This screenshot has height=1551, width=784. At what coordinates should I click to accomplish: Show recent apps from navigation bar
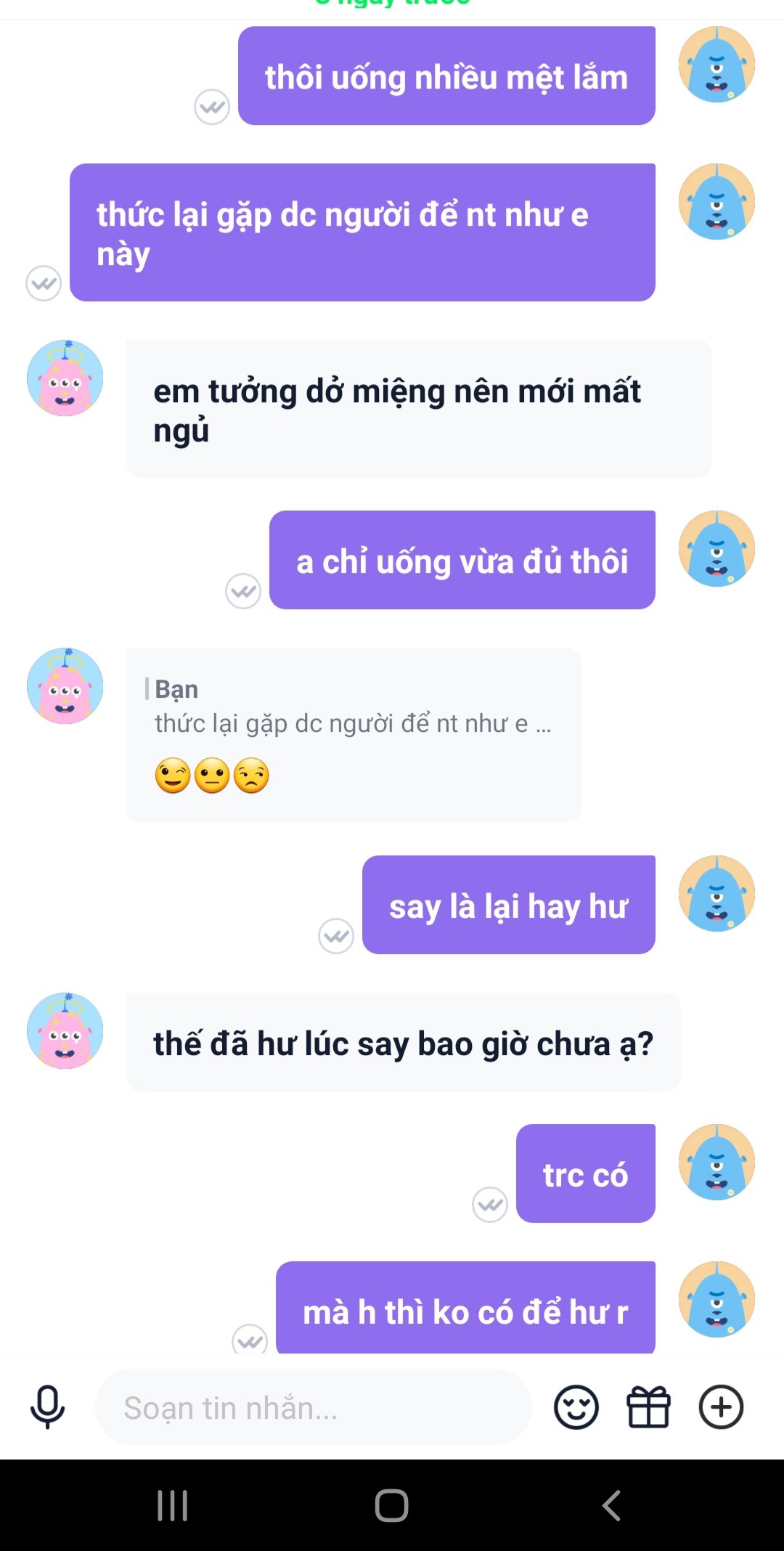tap(173, 1506)
